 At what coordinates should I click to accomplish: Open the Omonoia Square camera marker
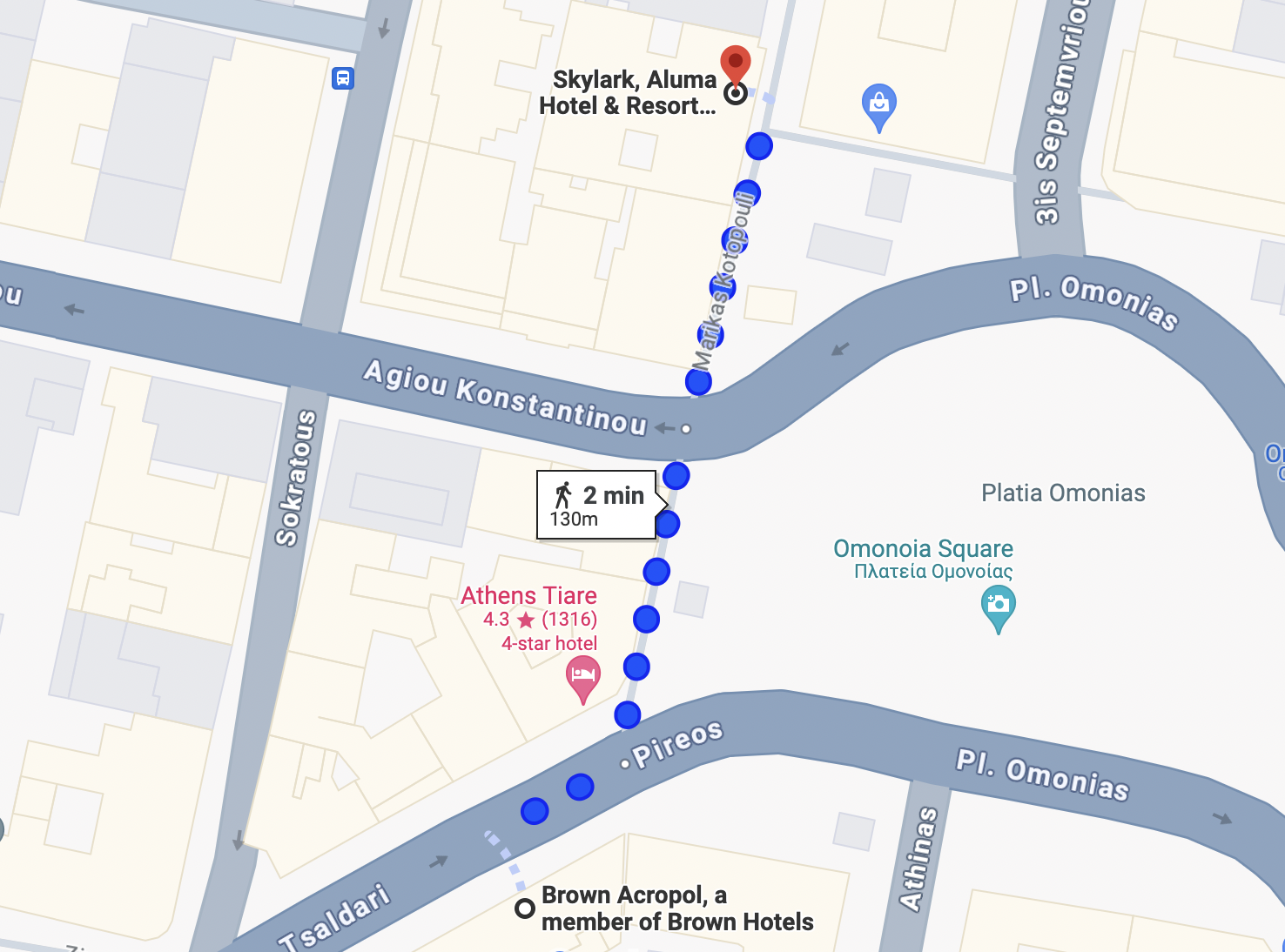coord(998,606)
